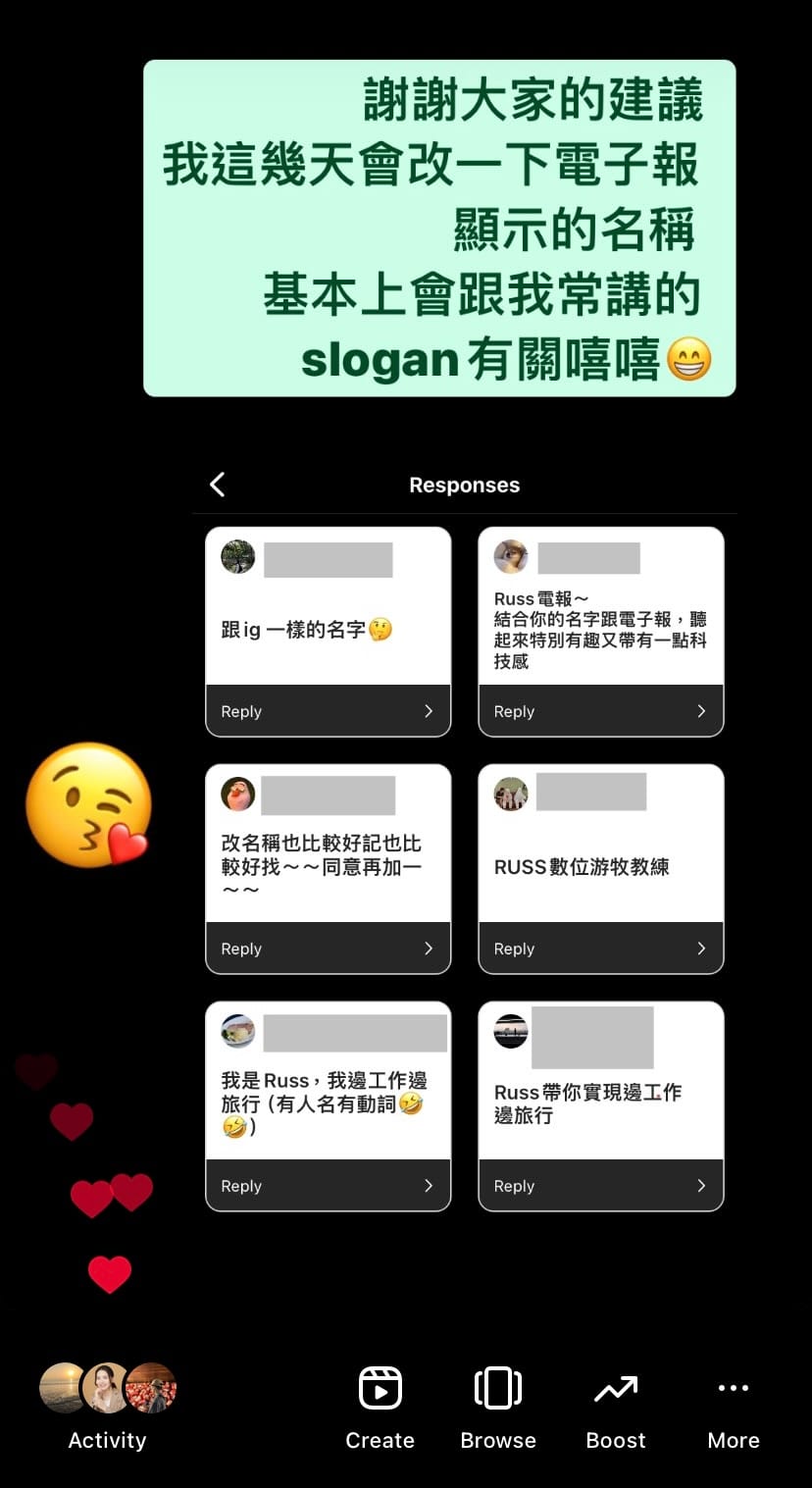Boost this story
812x1488 pixels.
pos(616,1405)
